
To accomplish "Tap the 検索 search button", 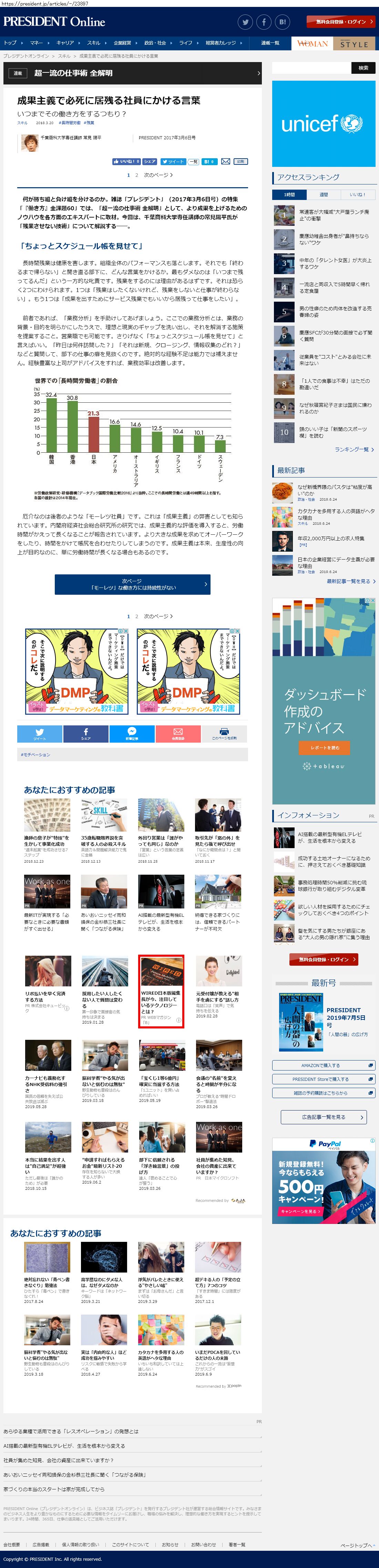I will point(363,68).
